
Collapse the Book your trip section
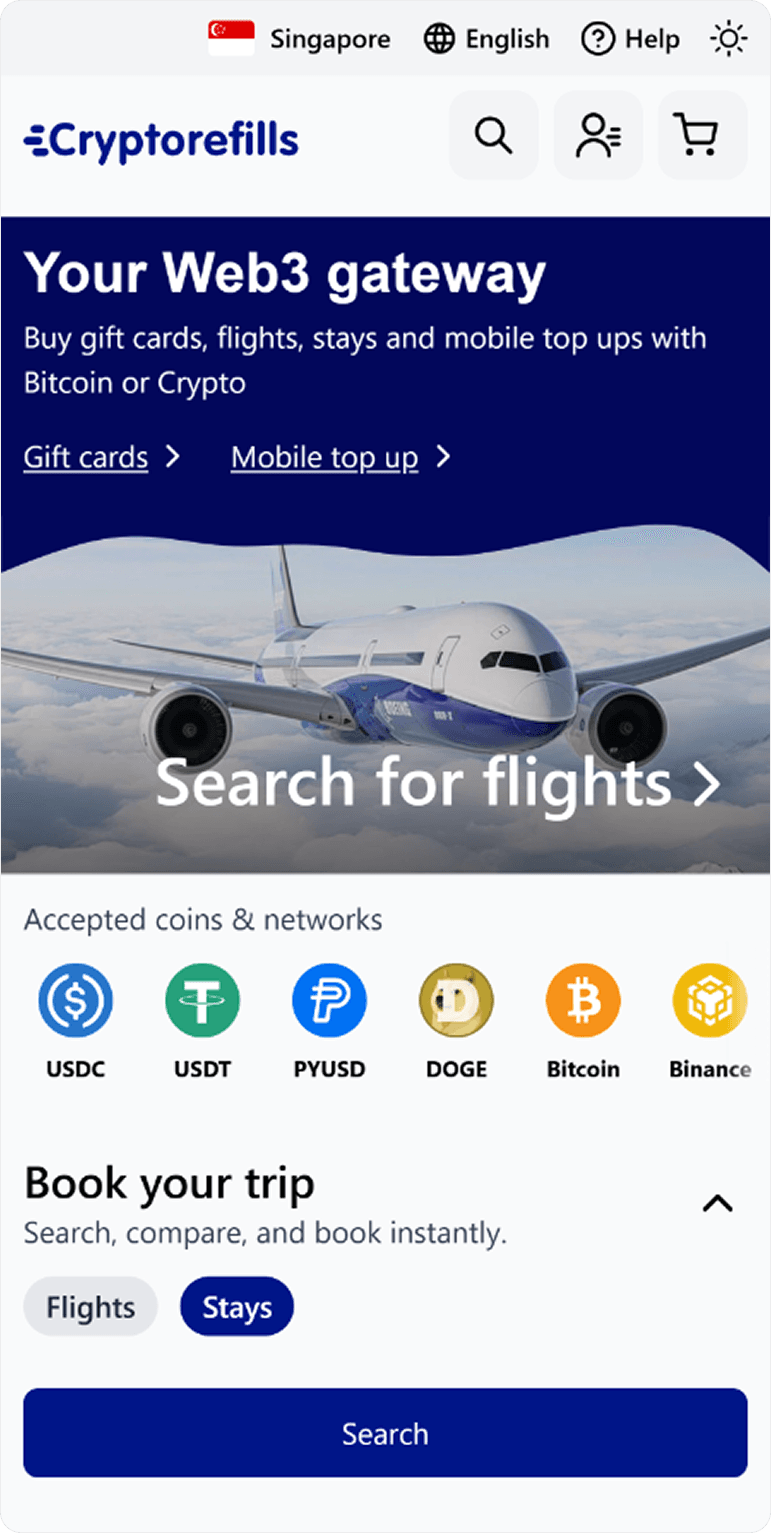coord(717,1203)
